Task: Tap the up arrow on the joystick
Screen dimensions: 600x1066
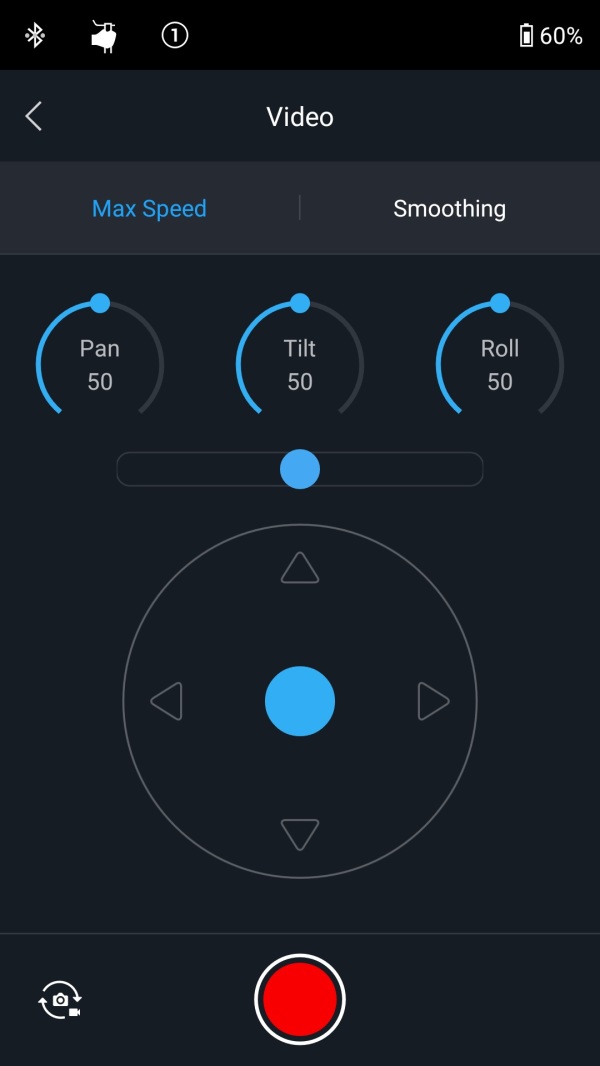Action: pos(300,568)
